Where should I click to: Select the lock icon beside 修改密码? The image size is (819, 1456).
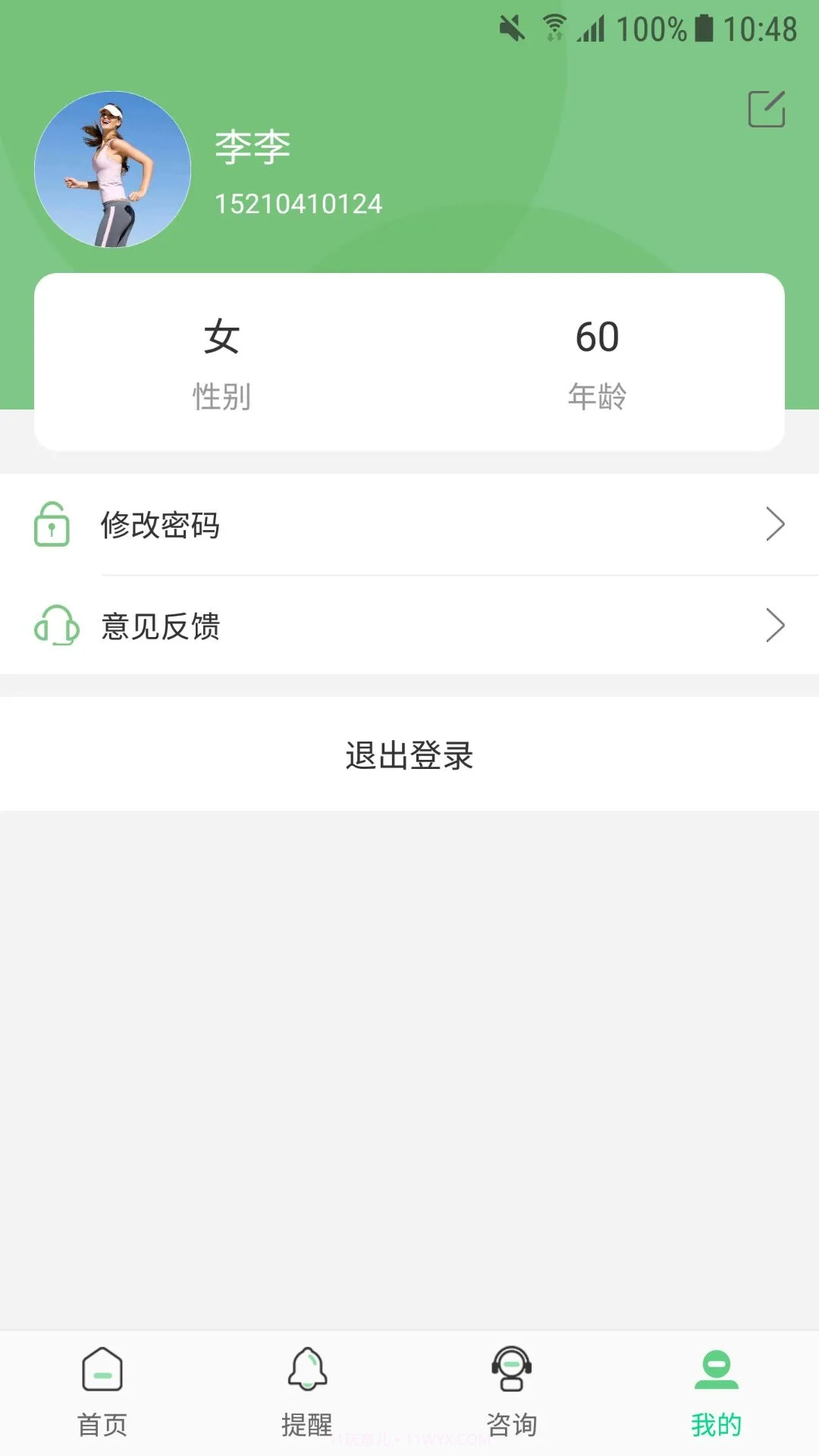coord(51,525)
